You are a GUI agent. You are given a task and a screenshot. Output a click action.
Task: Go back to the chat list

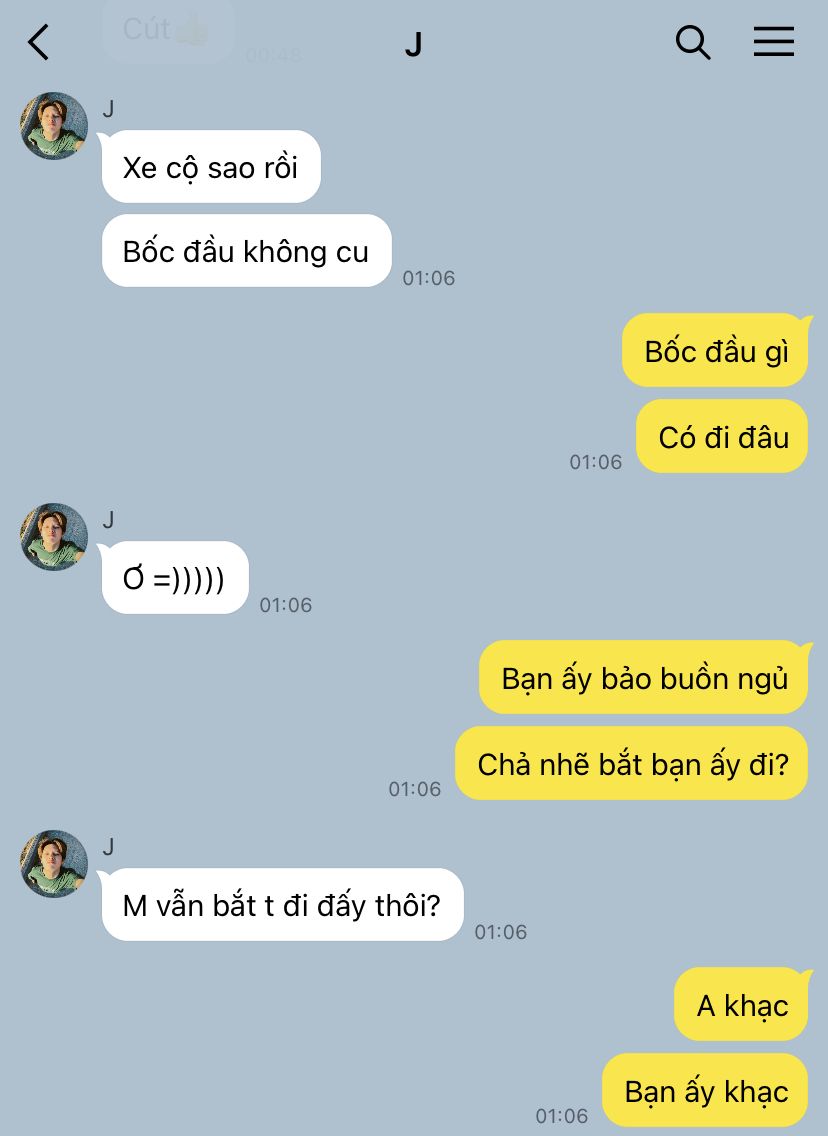39,42
